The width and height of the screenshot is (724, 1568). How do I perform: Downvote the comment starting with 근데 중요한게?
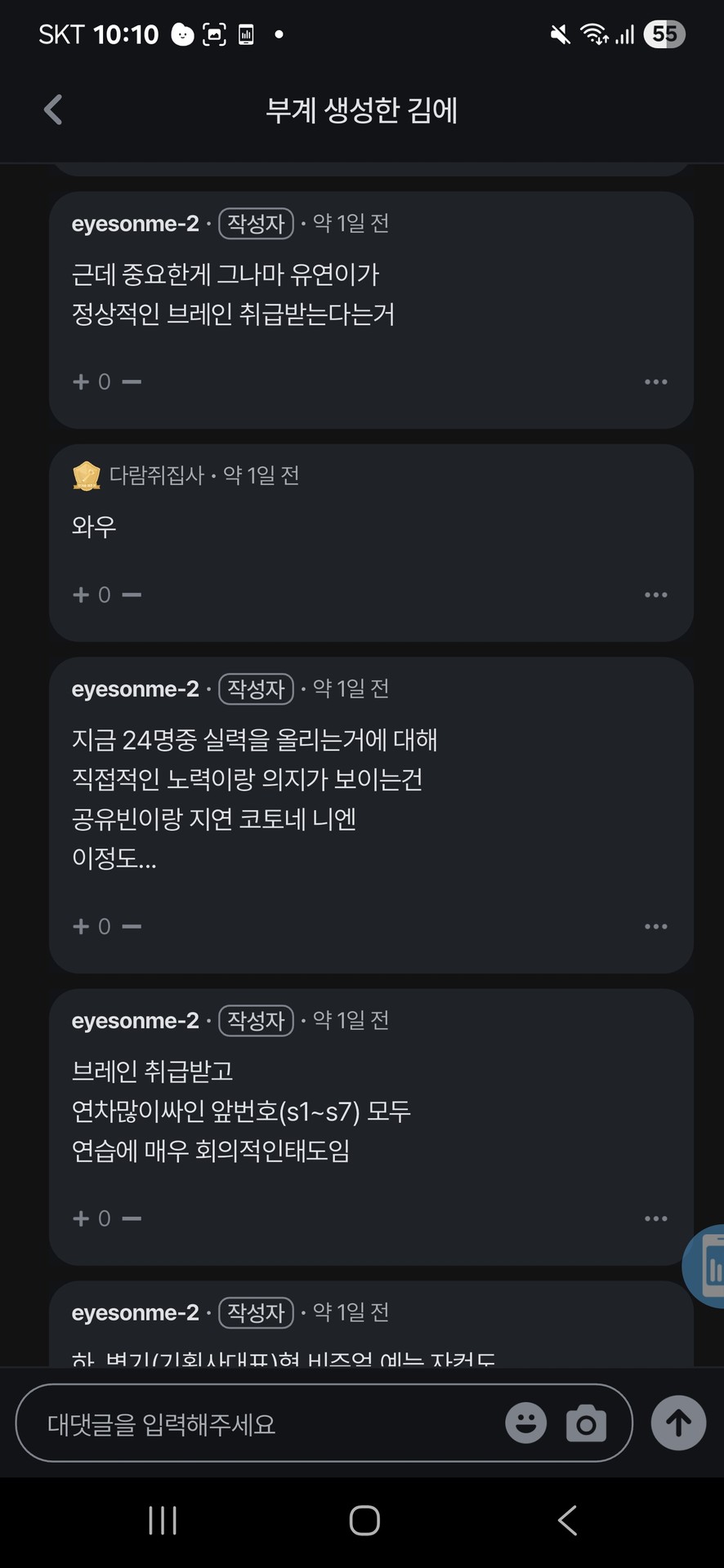(132, 381)
